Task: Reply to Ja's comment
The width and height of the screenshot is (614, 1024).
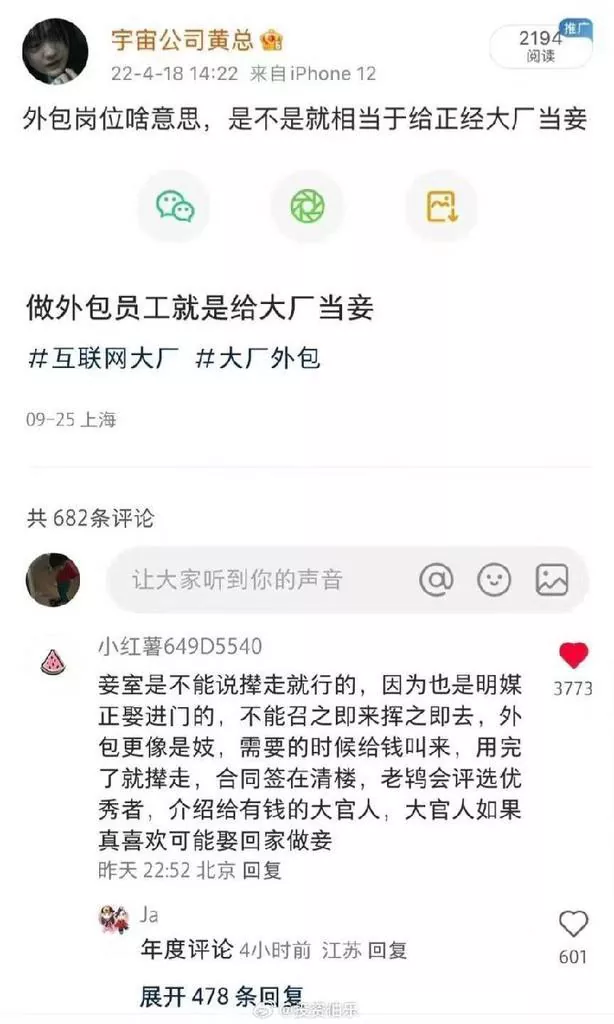Action: (388, 950)
